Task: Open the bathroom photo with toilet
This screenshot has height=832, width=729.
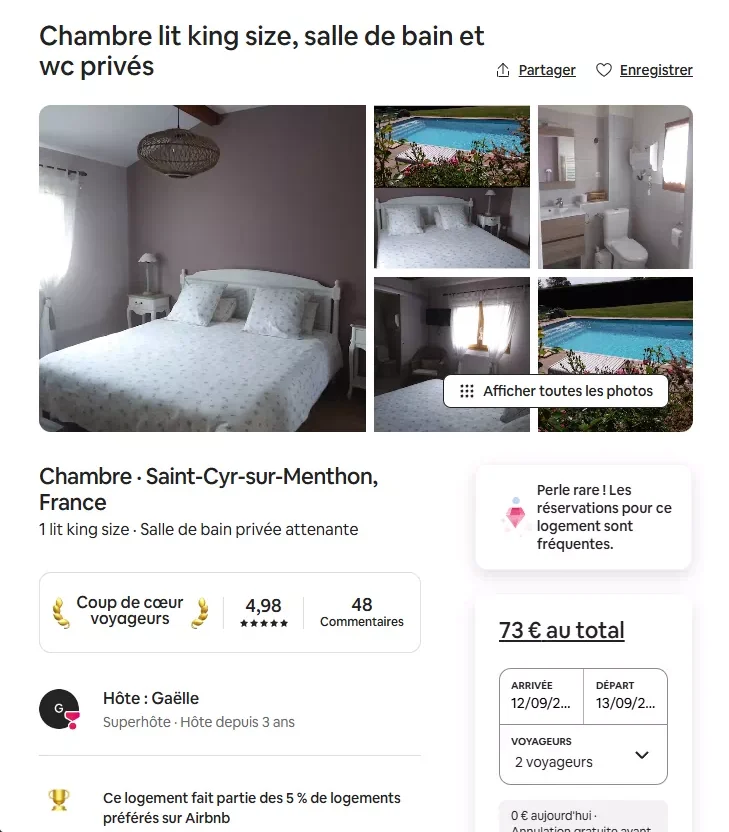Action: pyautogui.click(x=615, y=186)
